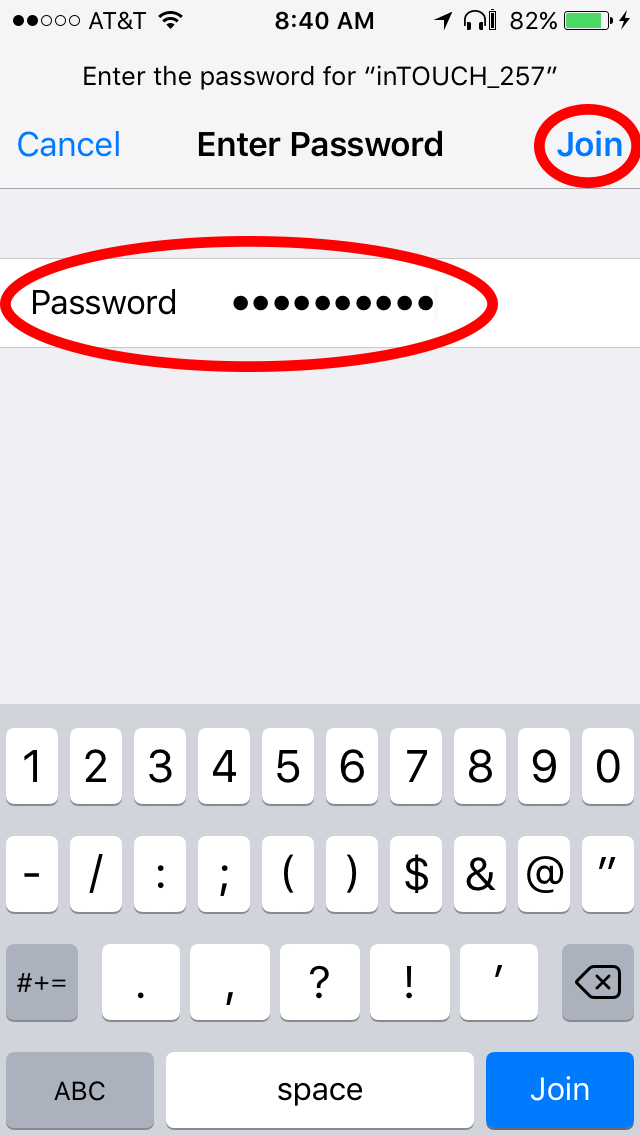Type the digit 5 key
The width and height of the screenshot is (640, 1136).
tap(288, 767)
